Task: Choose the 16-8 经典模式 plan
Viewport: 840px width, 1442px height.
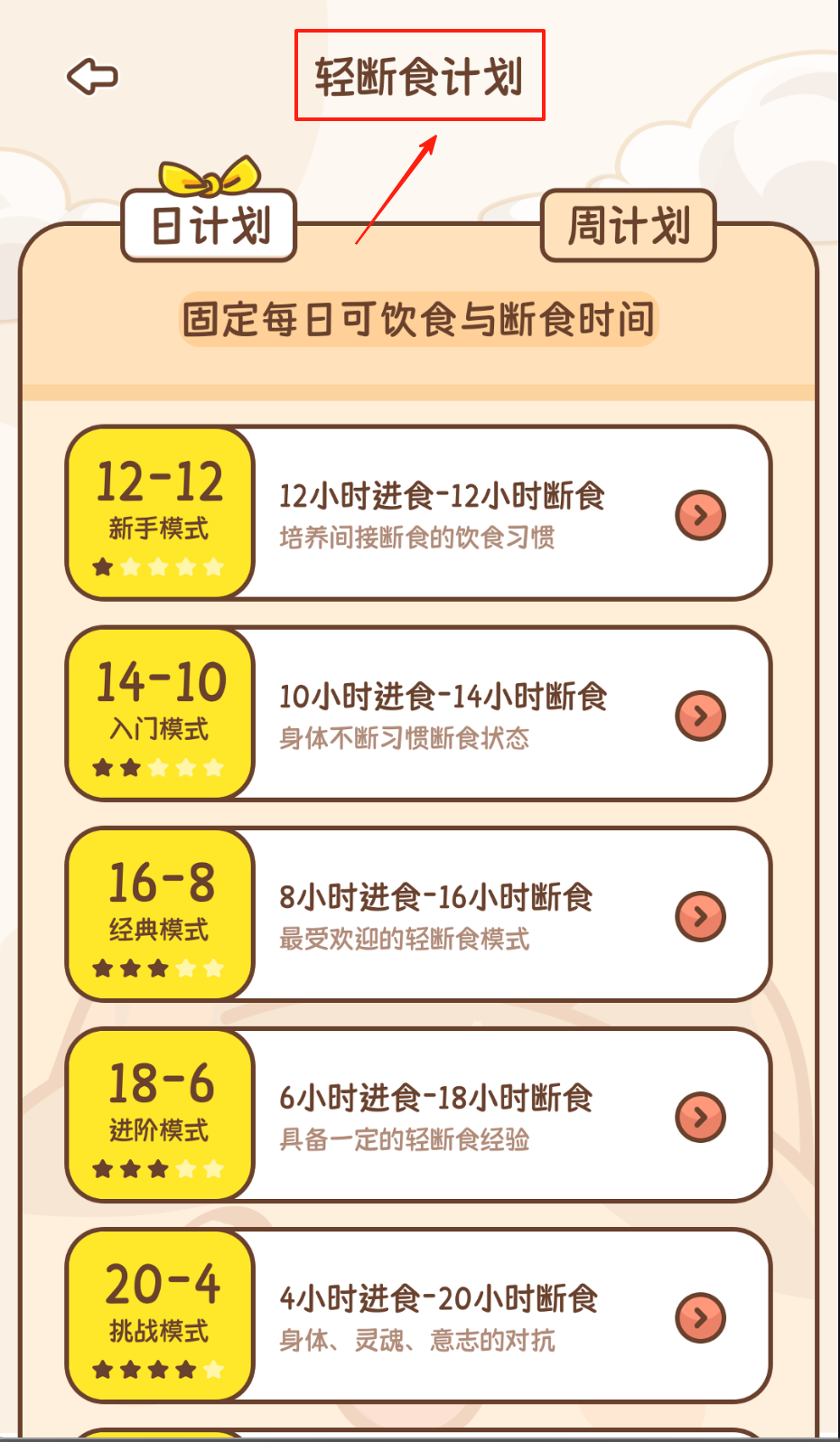Action: click(419, 914)
